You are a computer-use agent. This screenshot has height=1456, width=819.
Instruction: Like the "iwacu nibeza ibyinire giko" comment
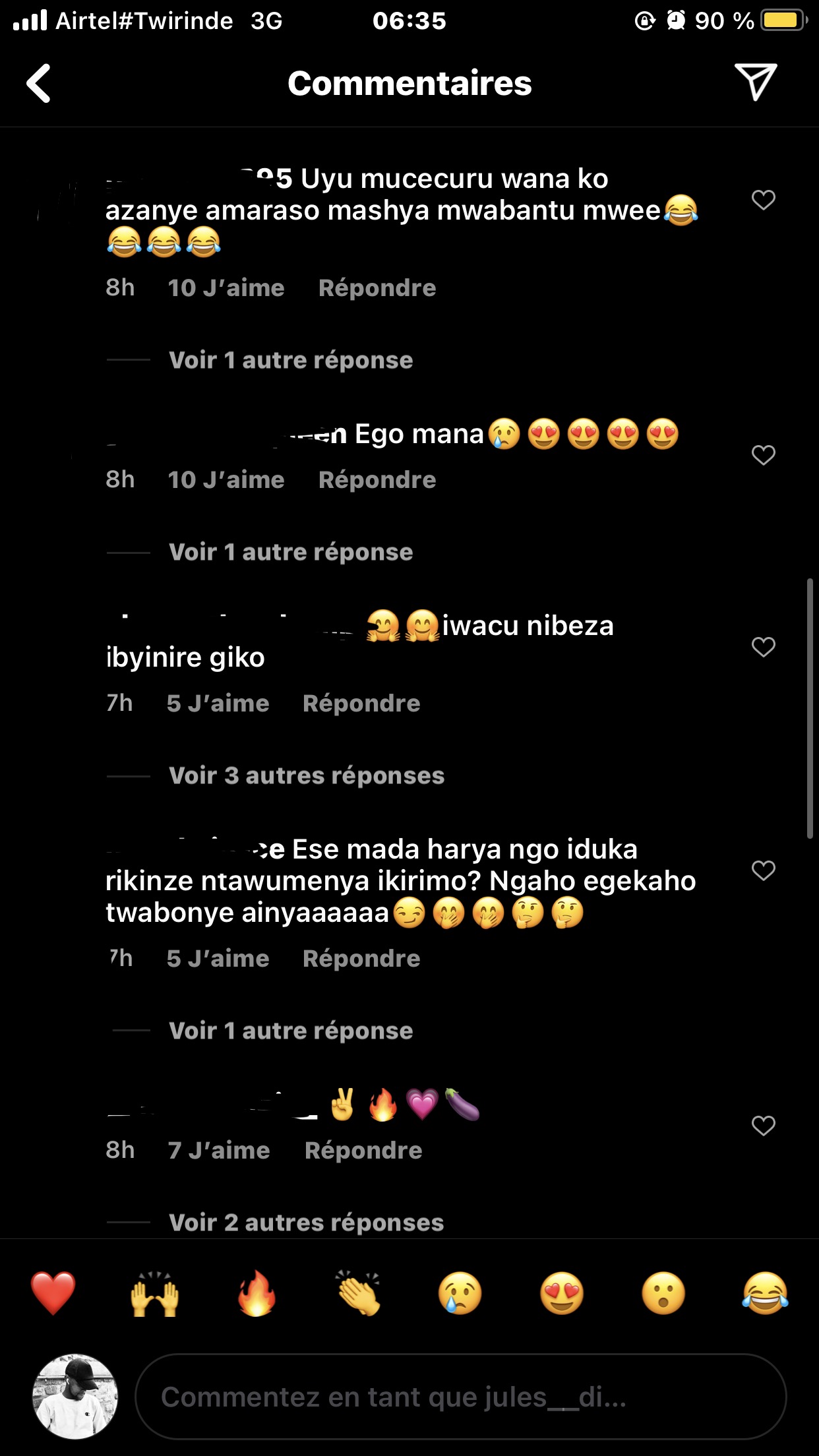(x=763, y=647)
